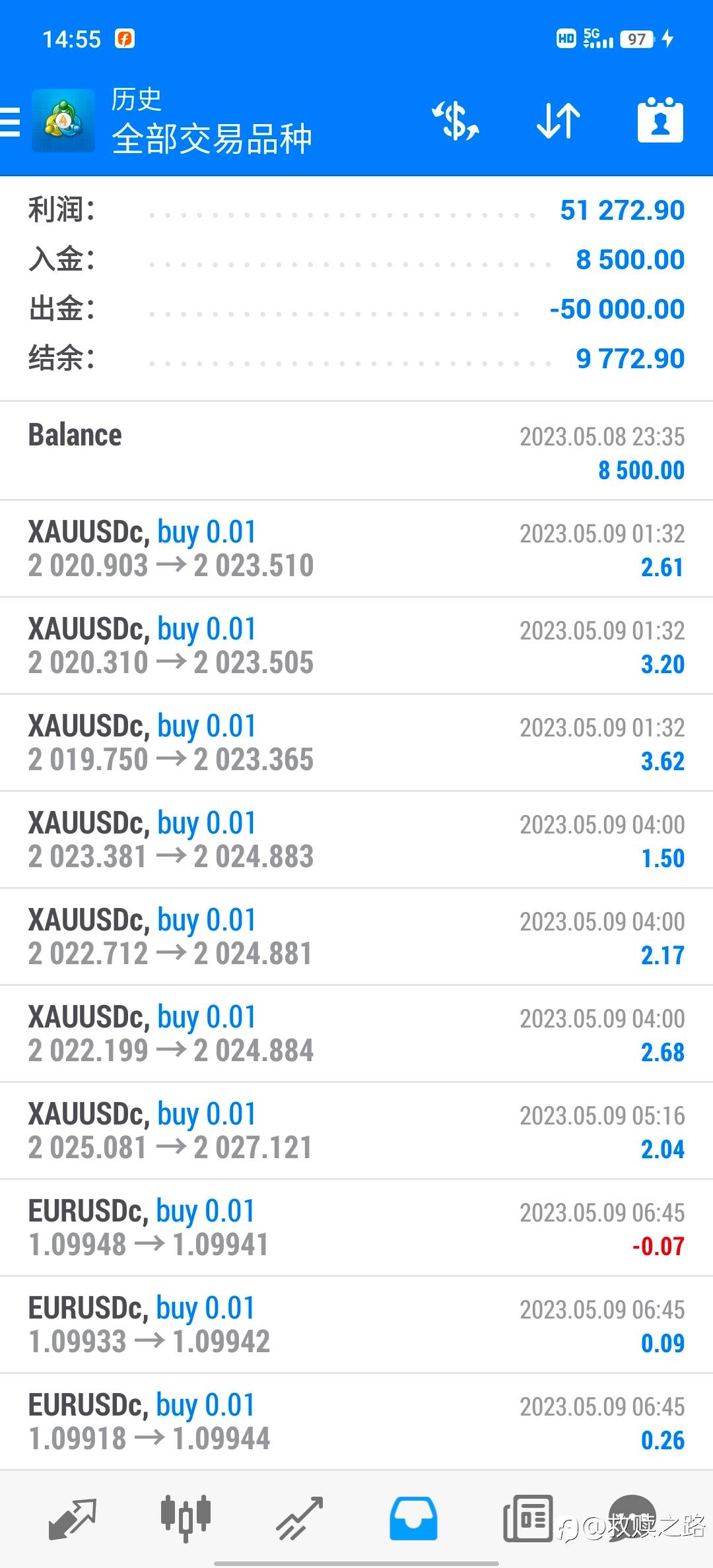
Task: Change the history sort order
Action: pyautogui.click(x=559, y=121)
